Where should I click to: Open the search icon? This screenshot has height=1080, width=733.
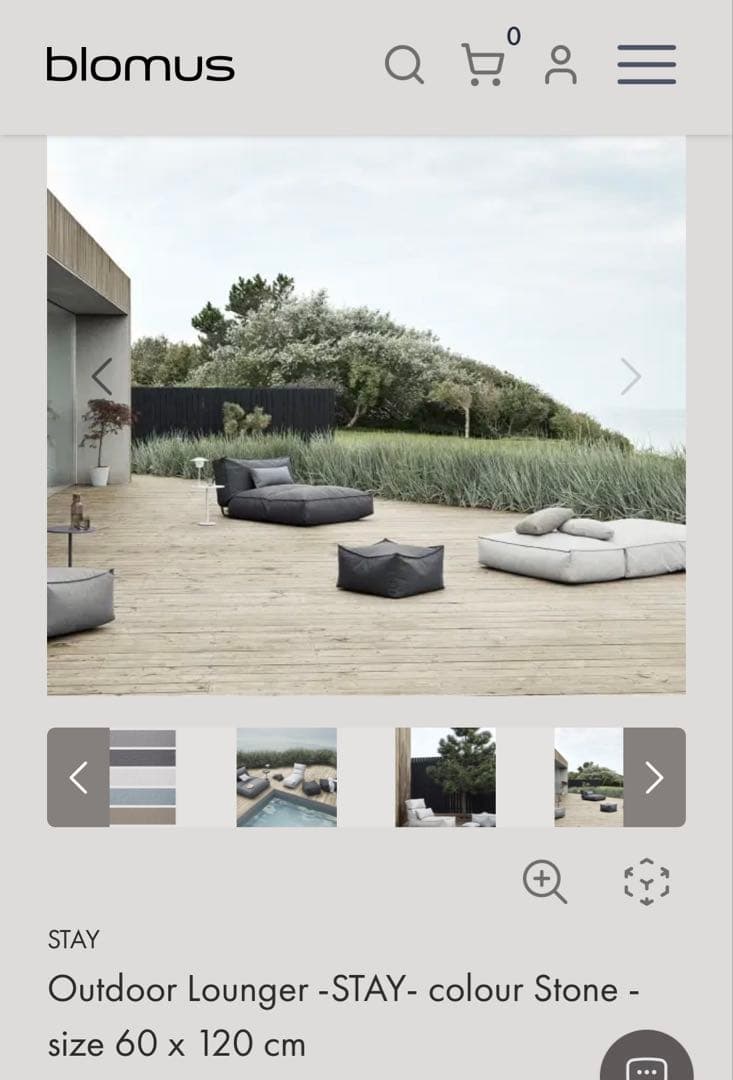click(404, 66)
